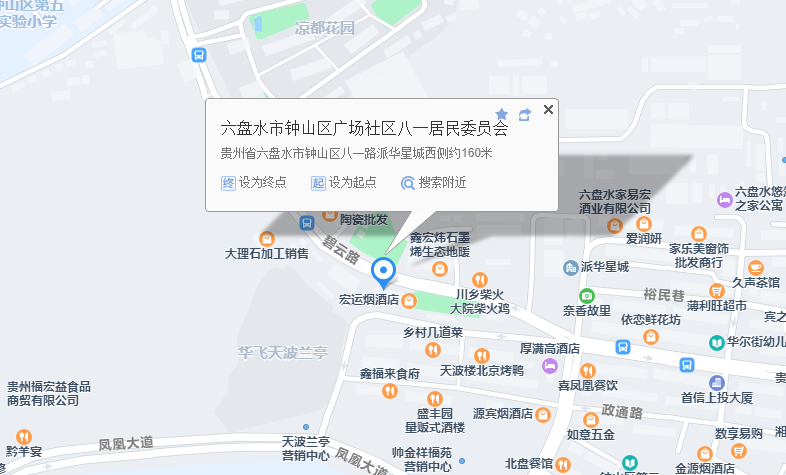The width and height of the screenshot is (786, 475).
Task: Close the location info popup
Action: pyautogui.click(x=548, y=110)
